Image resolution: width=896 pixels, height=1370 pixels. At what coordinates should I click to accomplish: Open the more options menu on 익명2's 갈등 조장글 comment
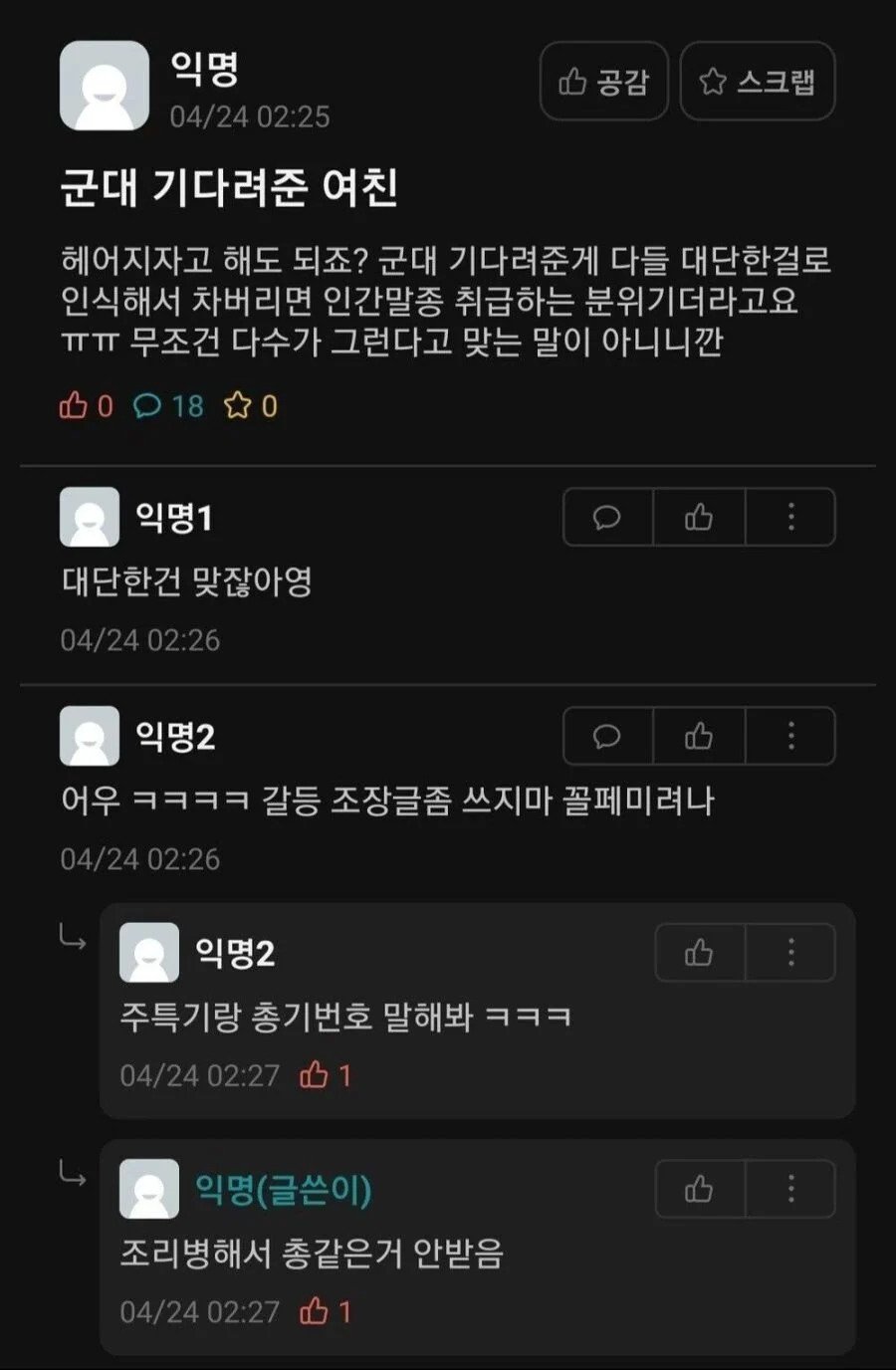[x=790, y=736]
